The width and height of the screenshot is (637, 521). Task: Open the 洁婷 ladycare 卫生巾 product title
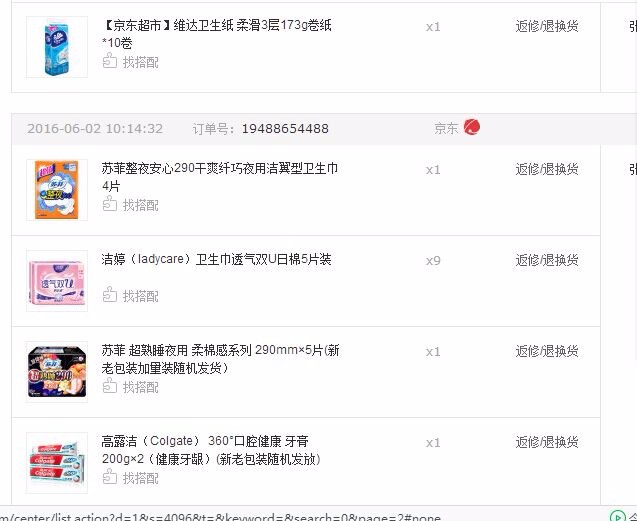pyautogui.click(x=216, y=260)
